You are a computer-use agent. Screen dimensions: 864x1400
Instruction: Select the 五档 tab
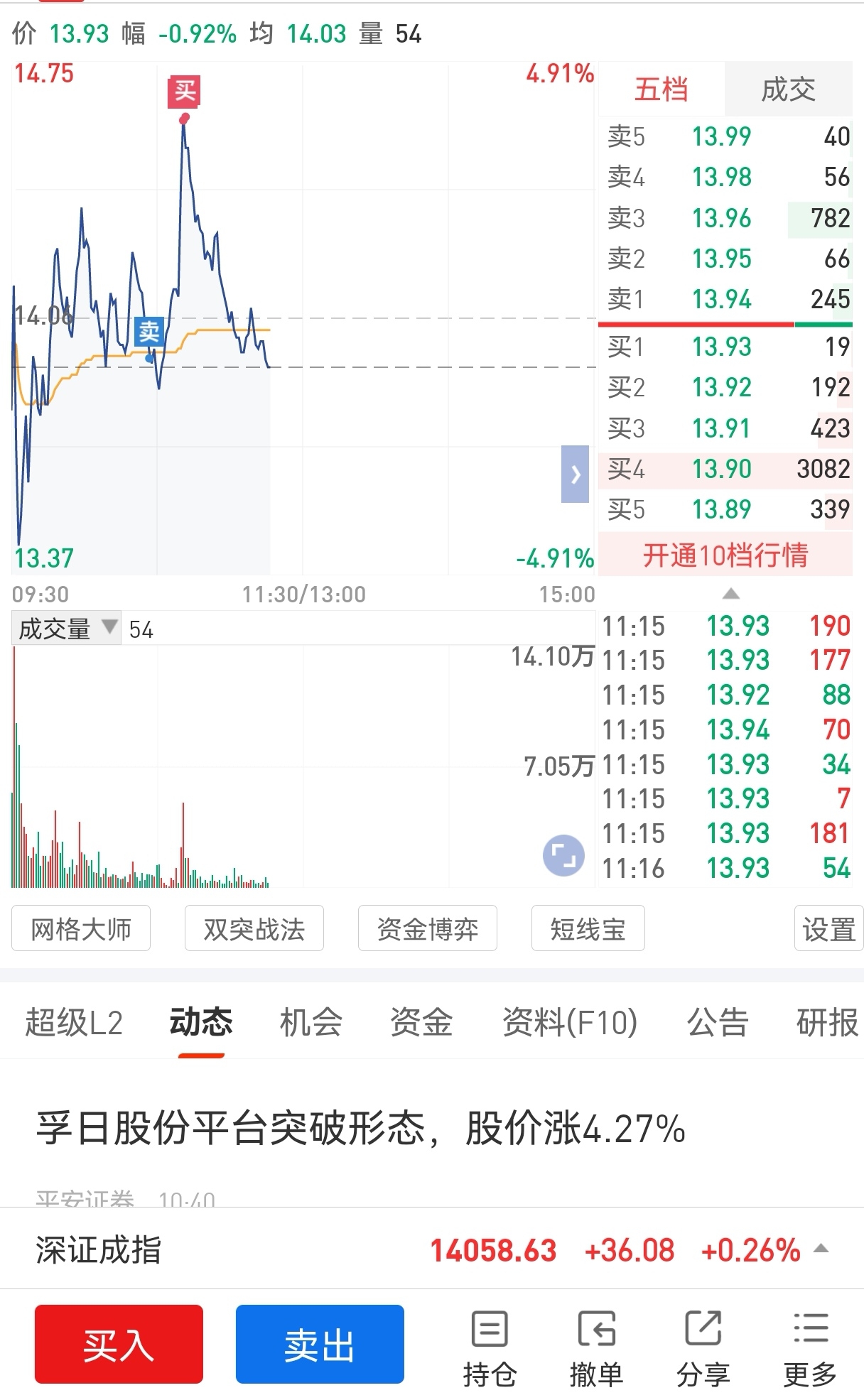[x=661, y=89]
